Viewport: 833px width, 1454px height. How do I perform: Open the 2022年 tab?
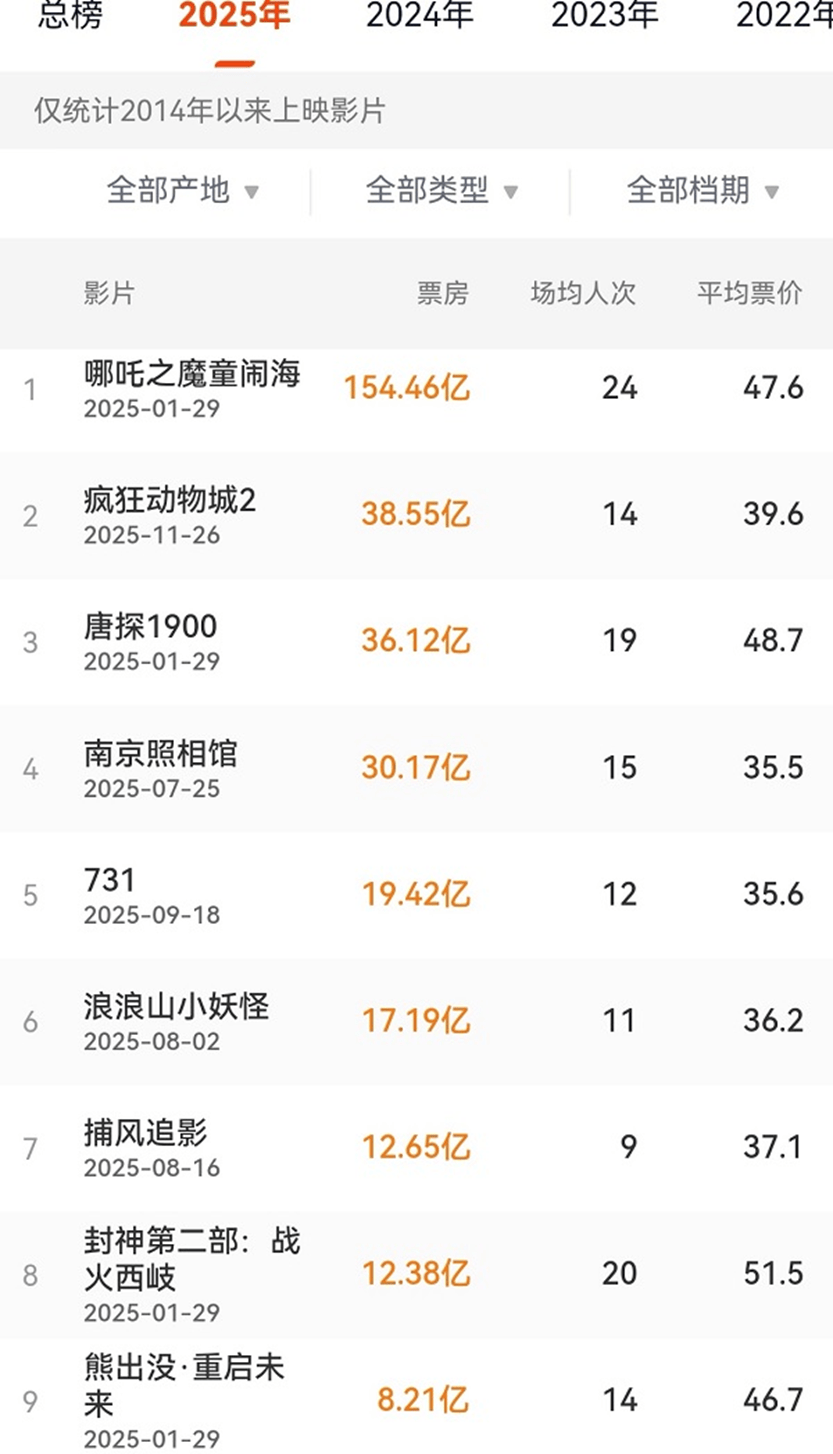click(783, 17)
